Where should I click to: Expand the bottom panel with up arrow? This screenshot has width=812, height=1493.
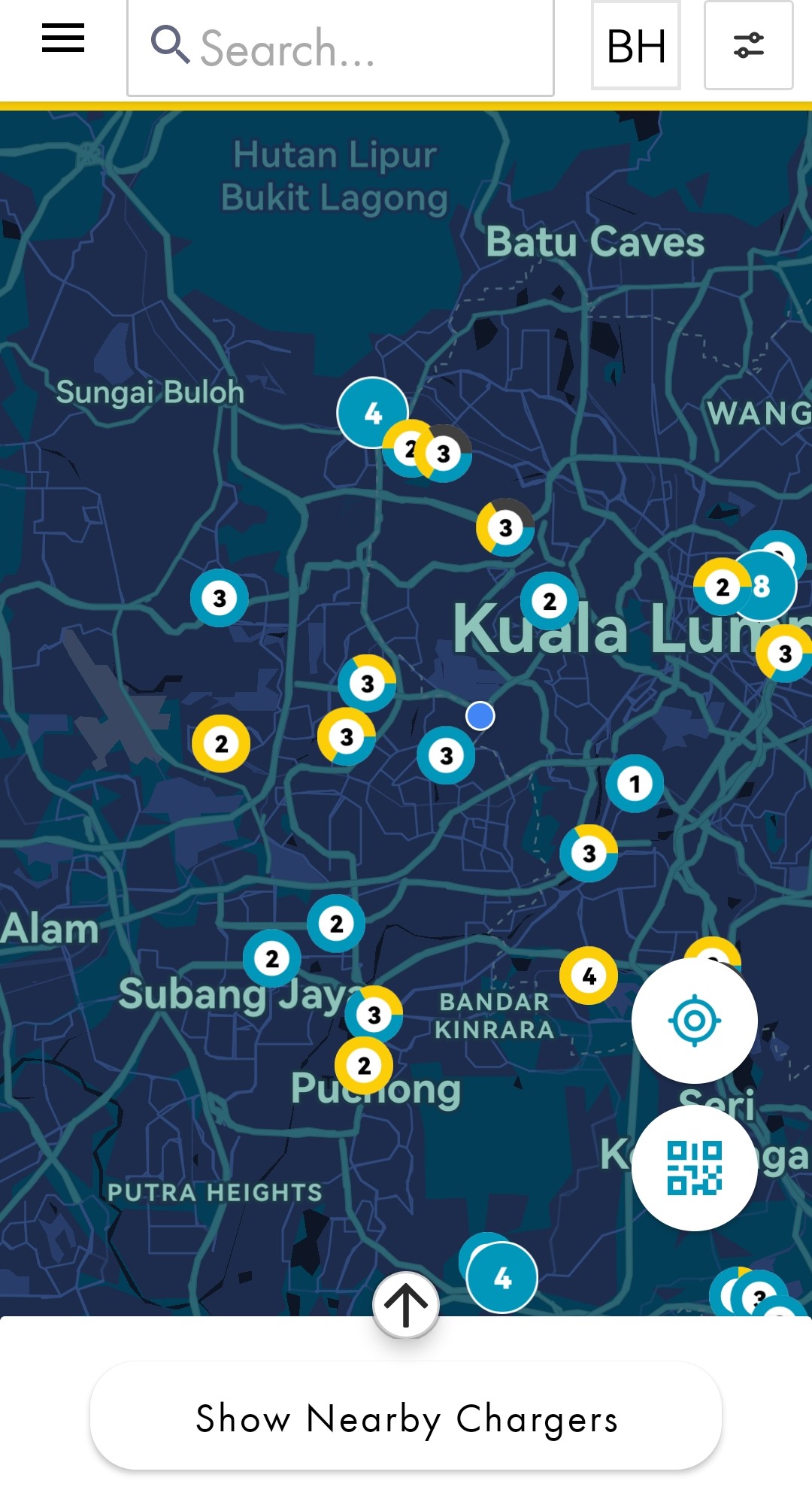click(x=406, y=1305)
